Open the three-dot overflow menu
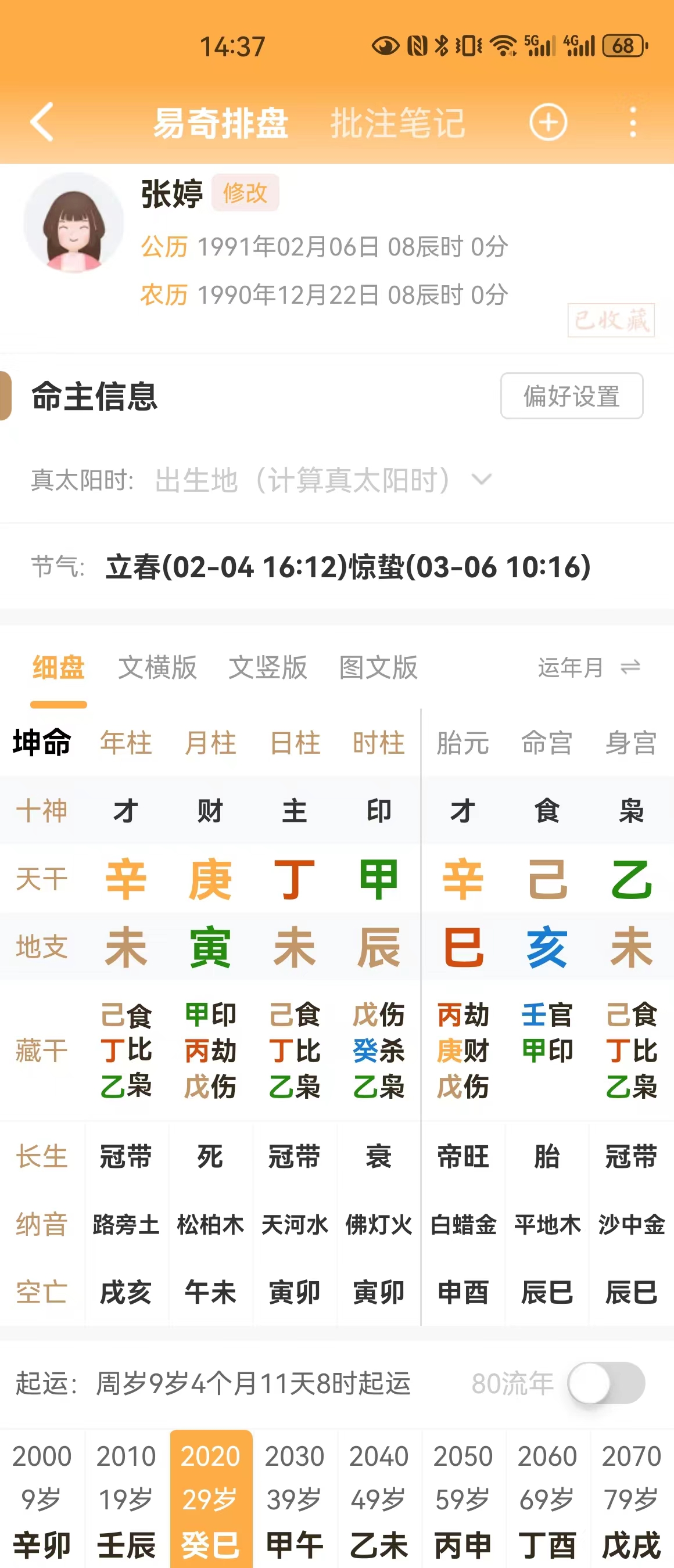This screenshot has width=674, height=1568. click(633, 123)
